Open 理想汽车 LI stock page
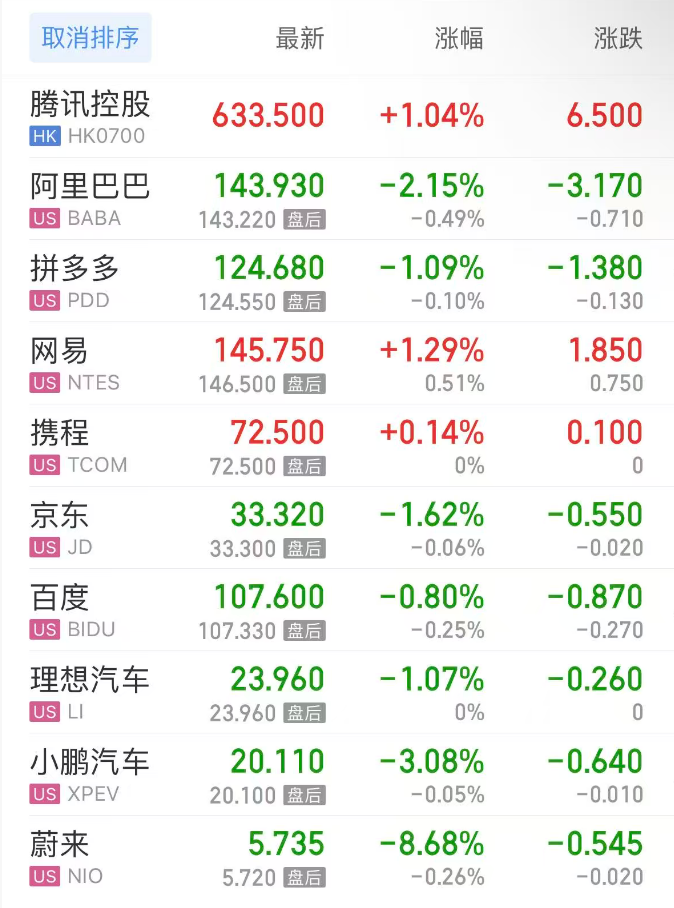The image size is (674, 908). [90, 692]
